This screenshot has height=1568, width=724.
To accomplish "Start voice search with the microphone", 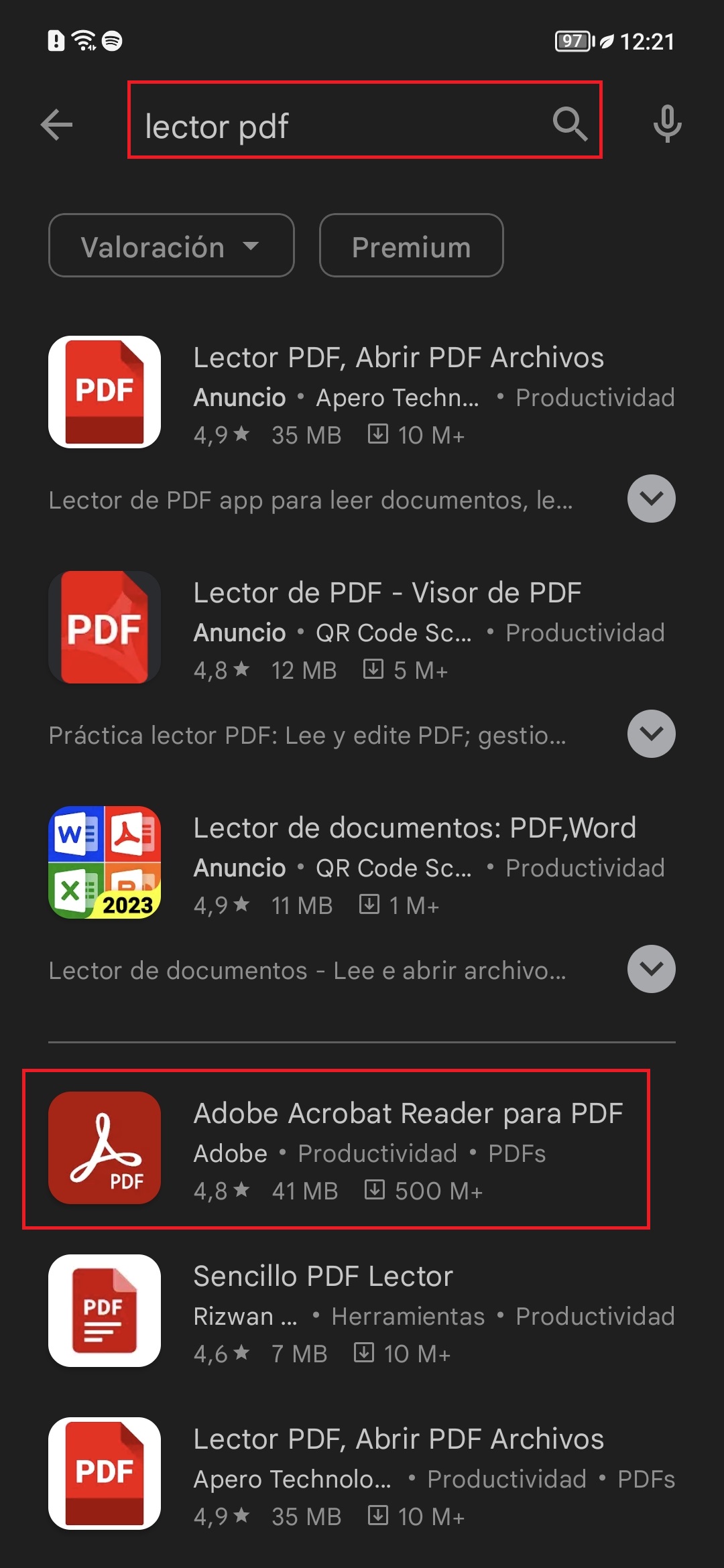I will pos(667,125).
